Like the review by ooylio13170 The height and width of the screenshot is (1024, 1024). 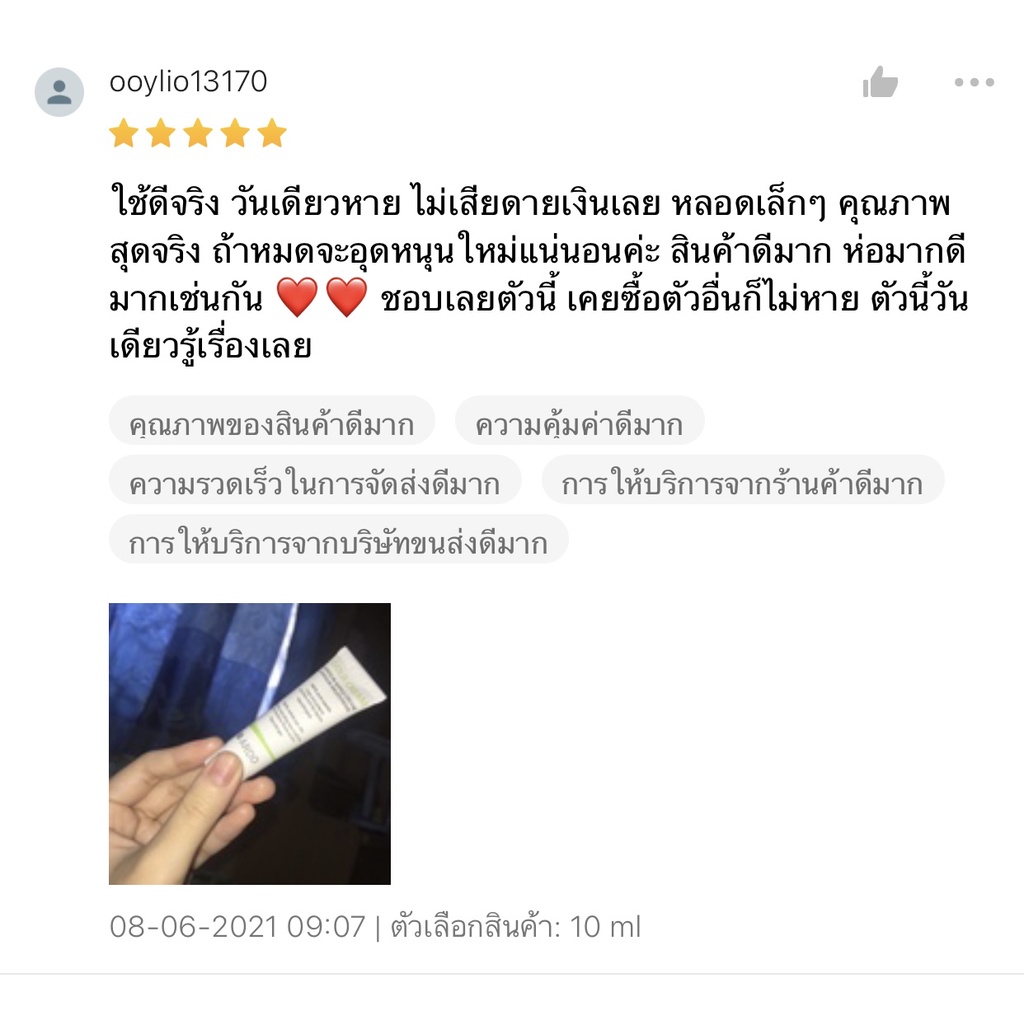pyautogui.click(x=880, y=83)
